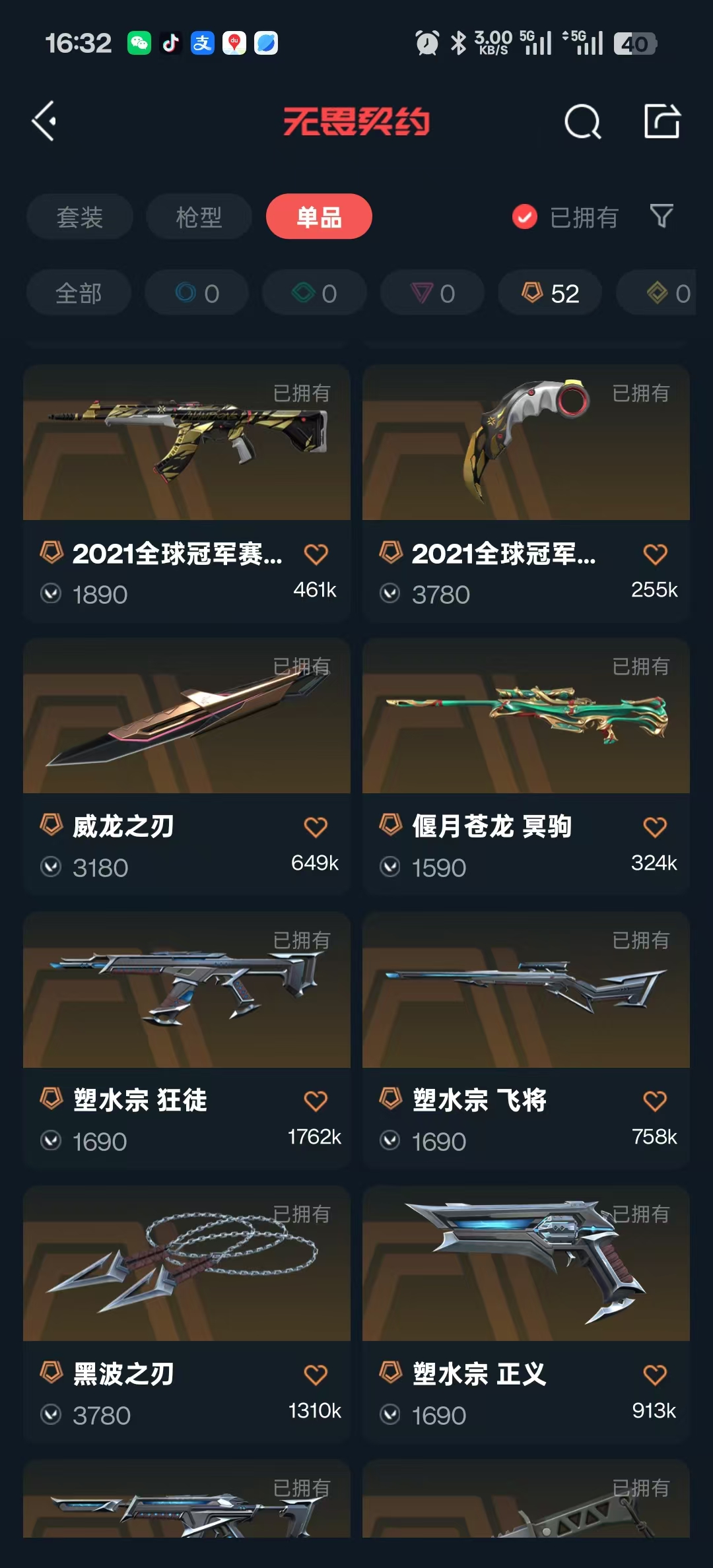This screenshot has height=1568, width=713.
Task: Select the purple triangle tier chip
Action: (432, 293)
